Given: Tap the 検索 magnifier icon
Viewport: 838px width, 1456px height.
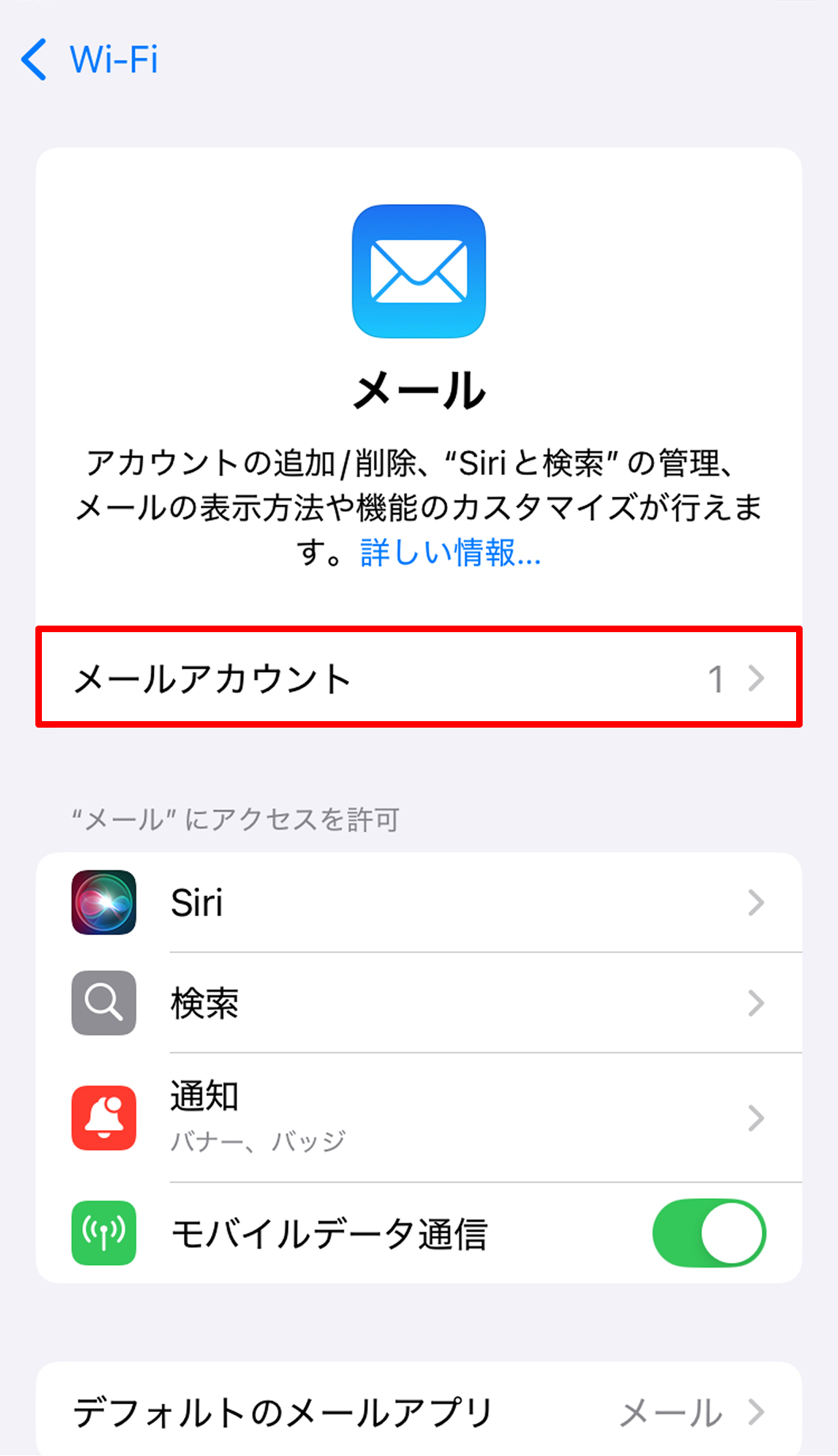Looking at the screenshot, I should [103, 1003].
